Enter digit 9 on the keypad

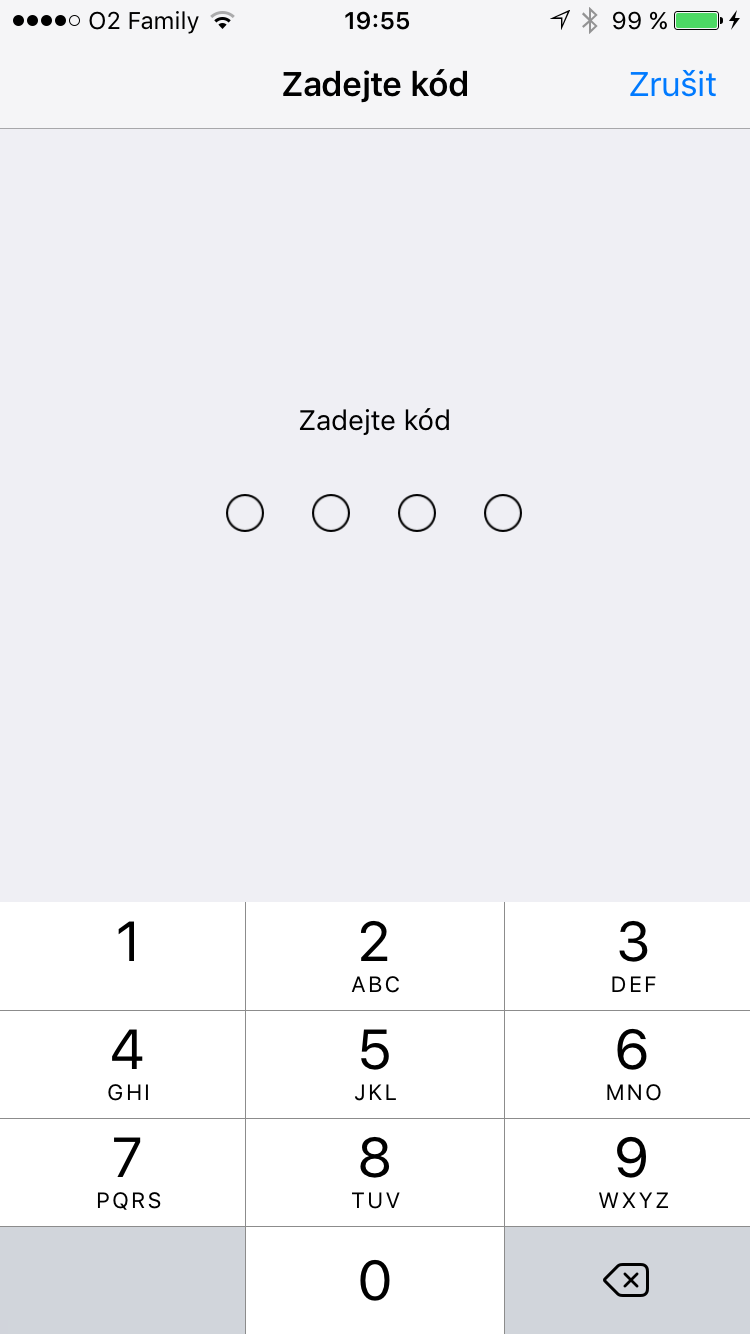tap(628, 1172)
